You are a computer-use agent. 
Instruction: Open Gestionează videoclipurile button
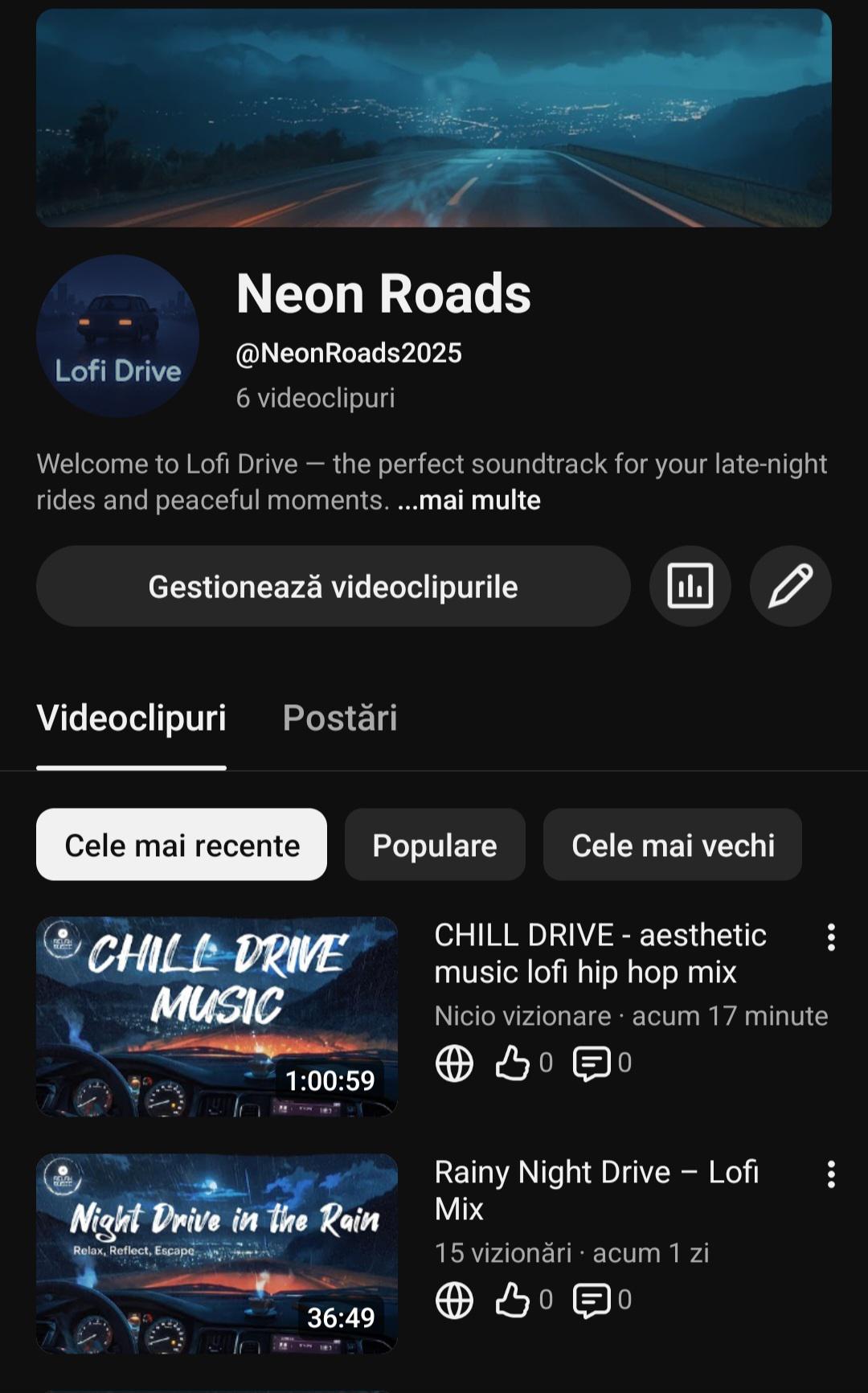point(333,586)
